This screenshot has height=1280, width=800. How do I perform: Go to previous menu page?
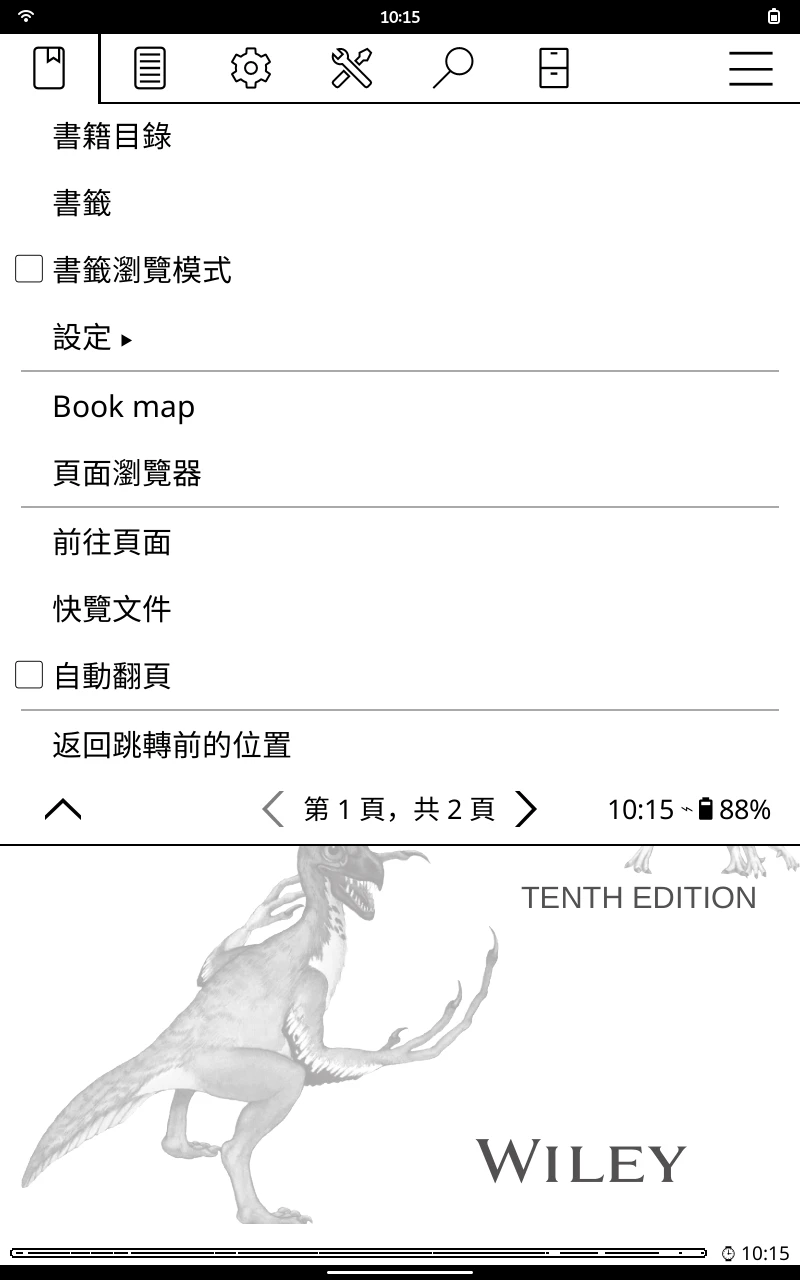pos(273,809)
